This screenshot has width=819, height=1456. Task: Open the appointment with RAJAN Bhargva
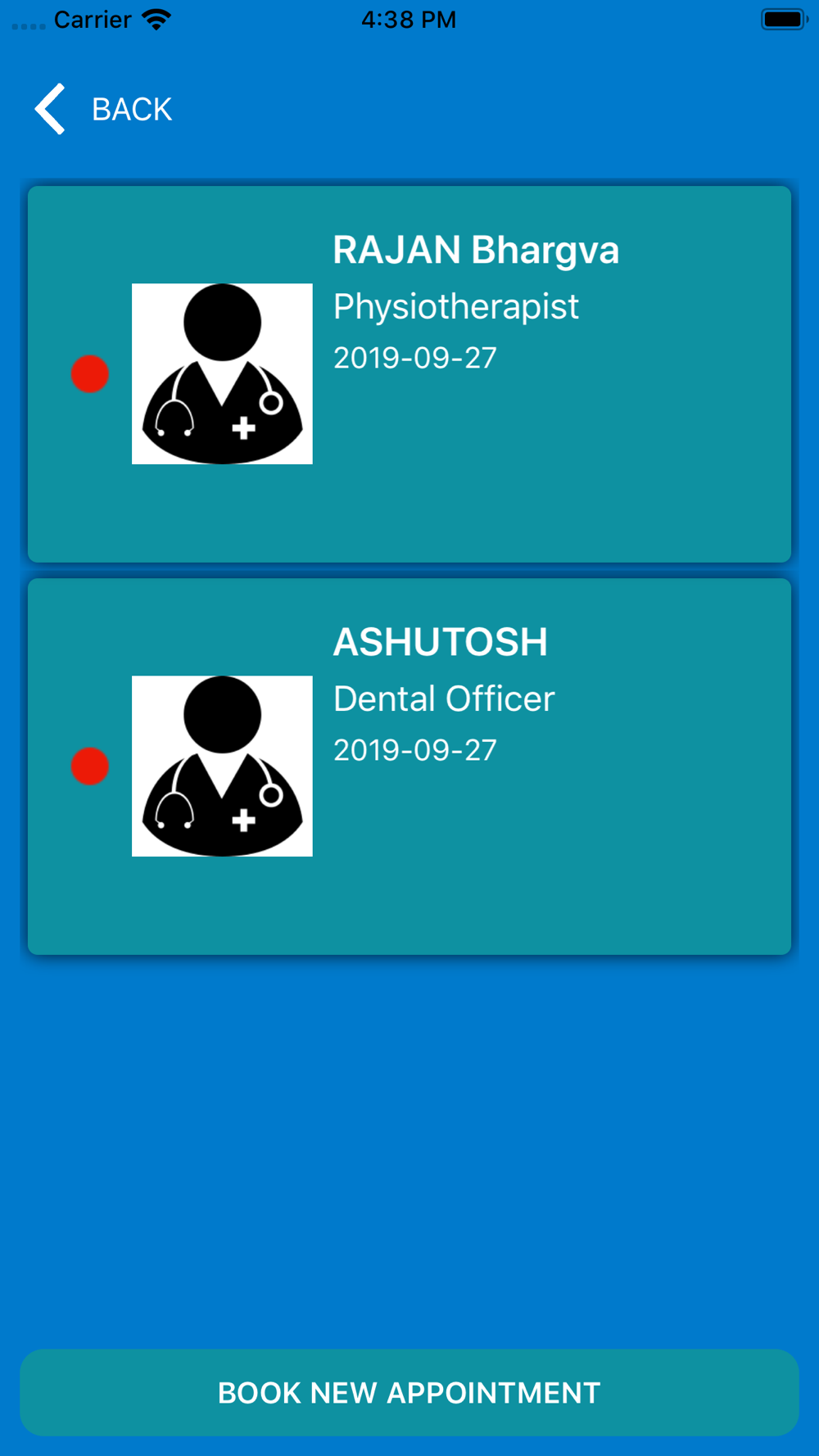click(x=409, y=374)
